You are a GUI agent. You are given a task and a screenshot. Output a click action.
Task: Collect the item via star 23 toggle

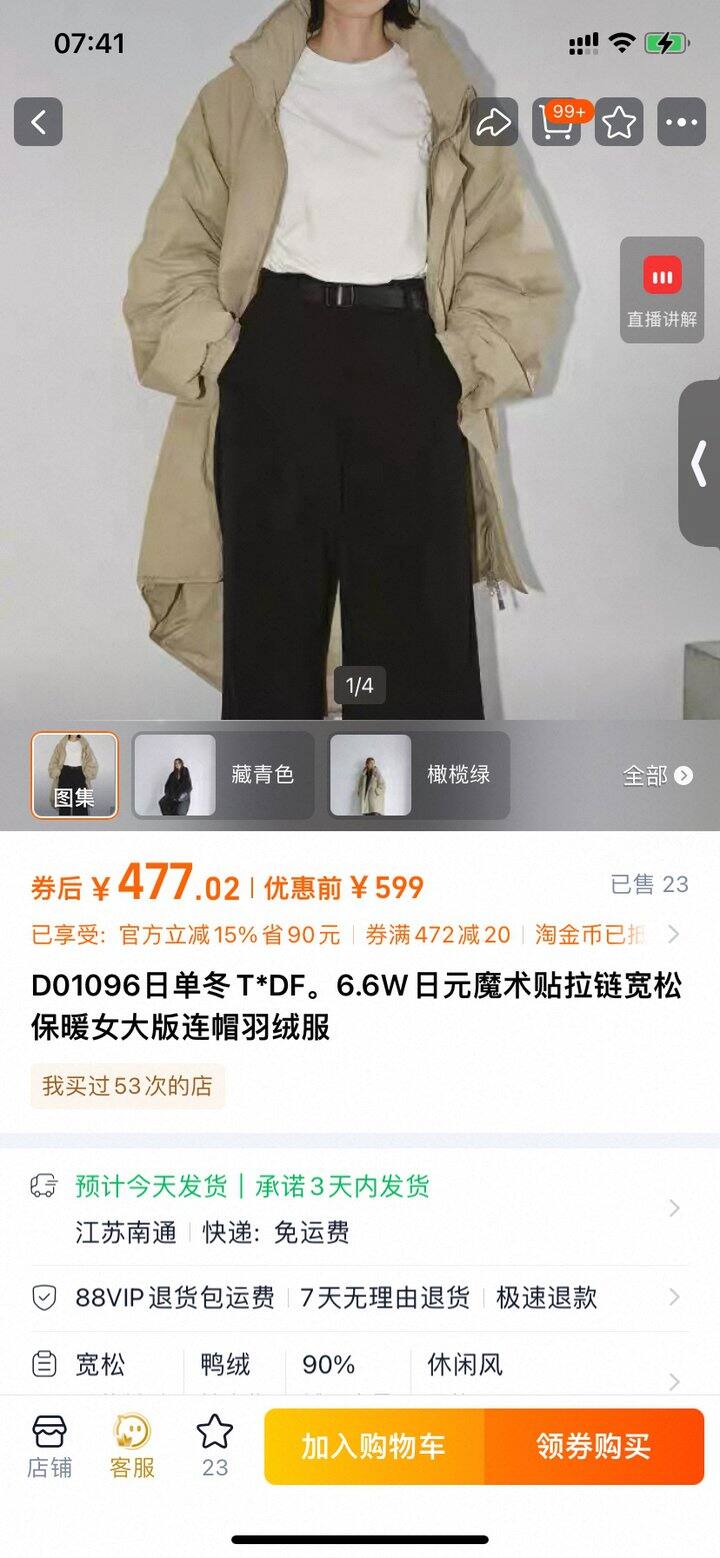(211, 1445)
